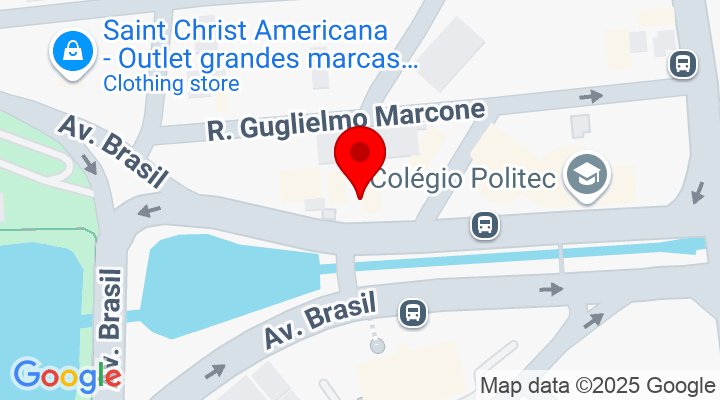Select the bus stop below Av. Brasil label
Image resolution: width=720 pixels, height=400 pixels.
pos(412,313)
